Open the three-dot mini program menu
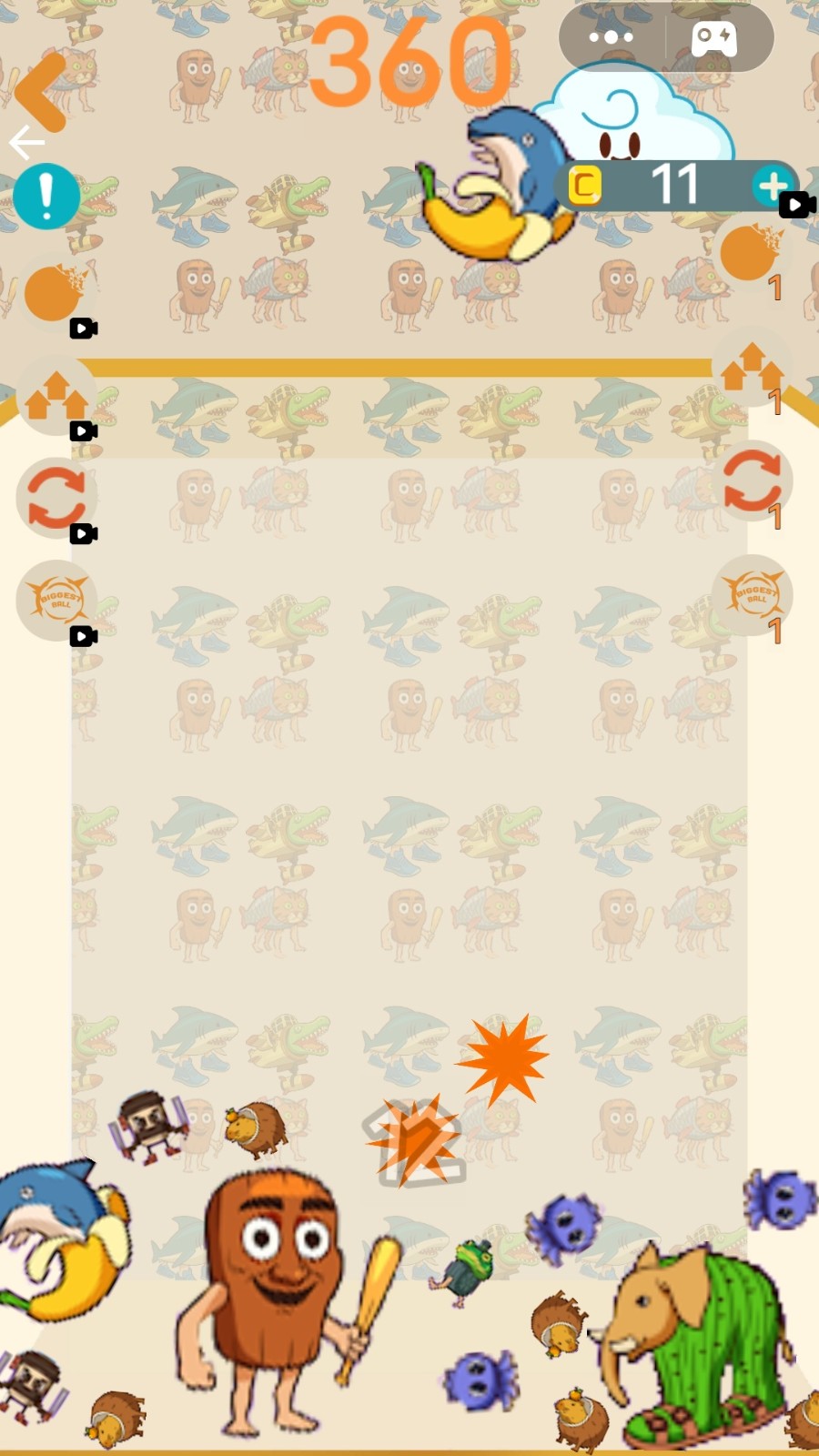819x1456 pixels. coord(611,37)
